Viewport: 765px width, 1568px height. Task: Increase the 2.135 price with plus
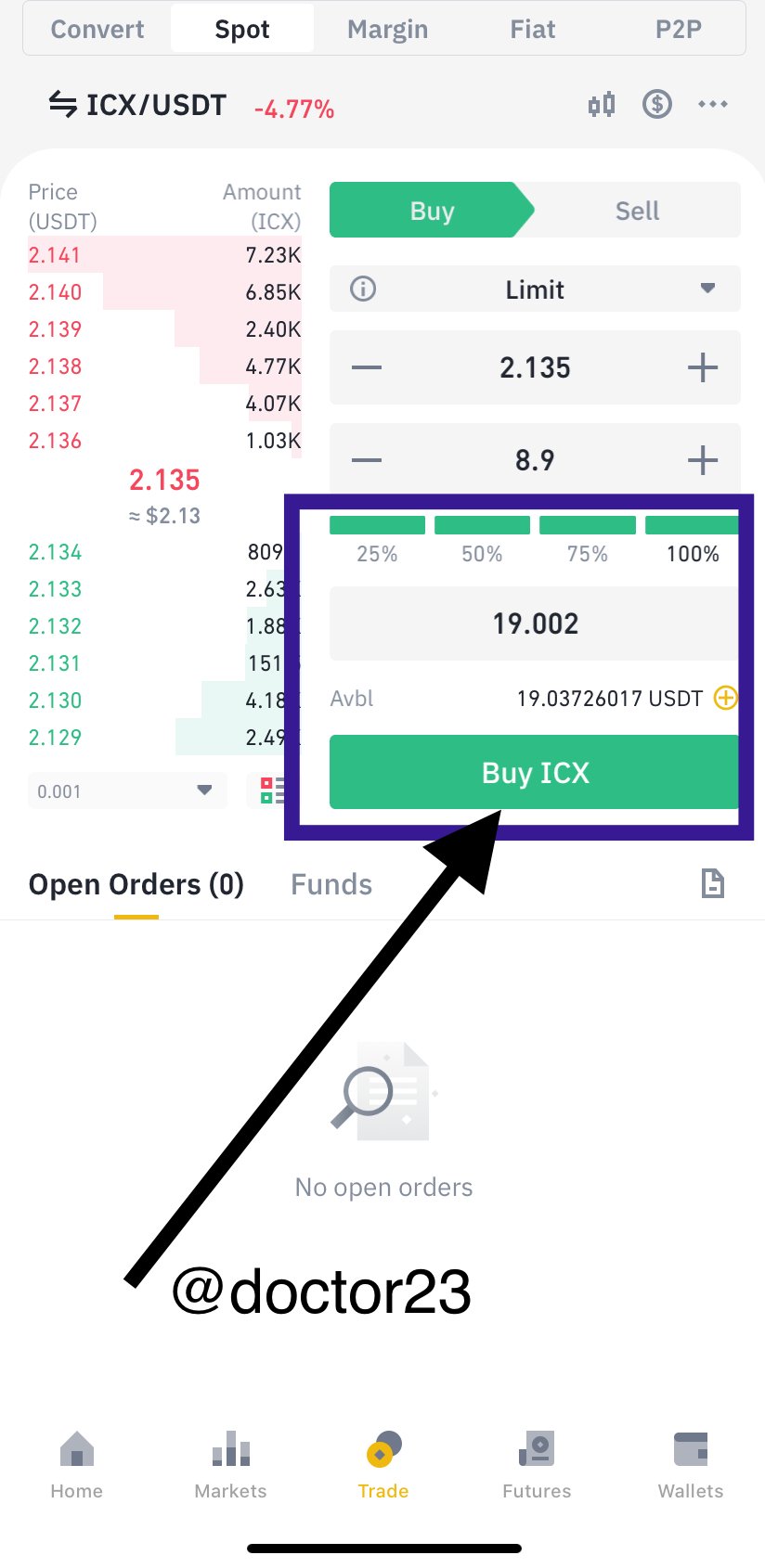tap(703, 367)
